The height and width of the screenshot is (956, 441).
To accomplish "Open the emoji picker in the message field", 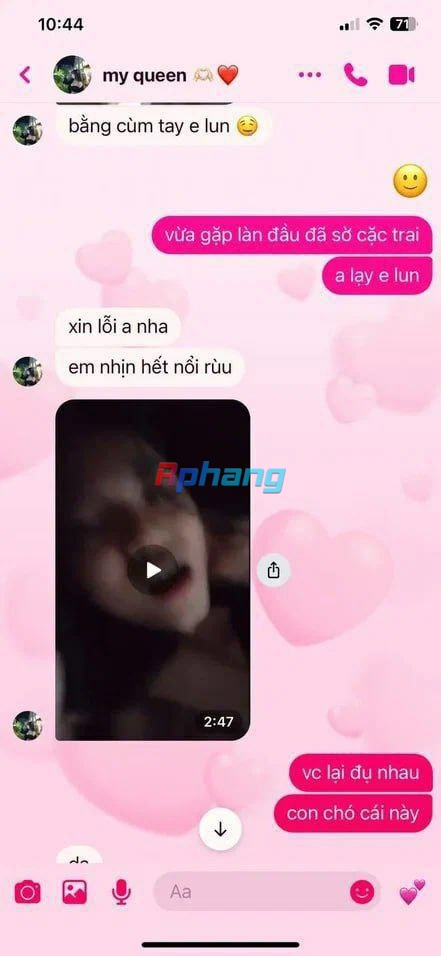I will click(x=362, y=893).
